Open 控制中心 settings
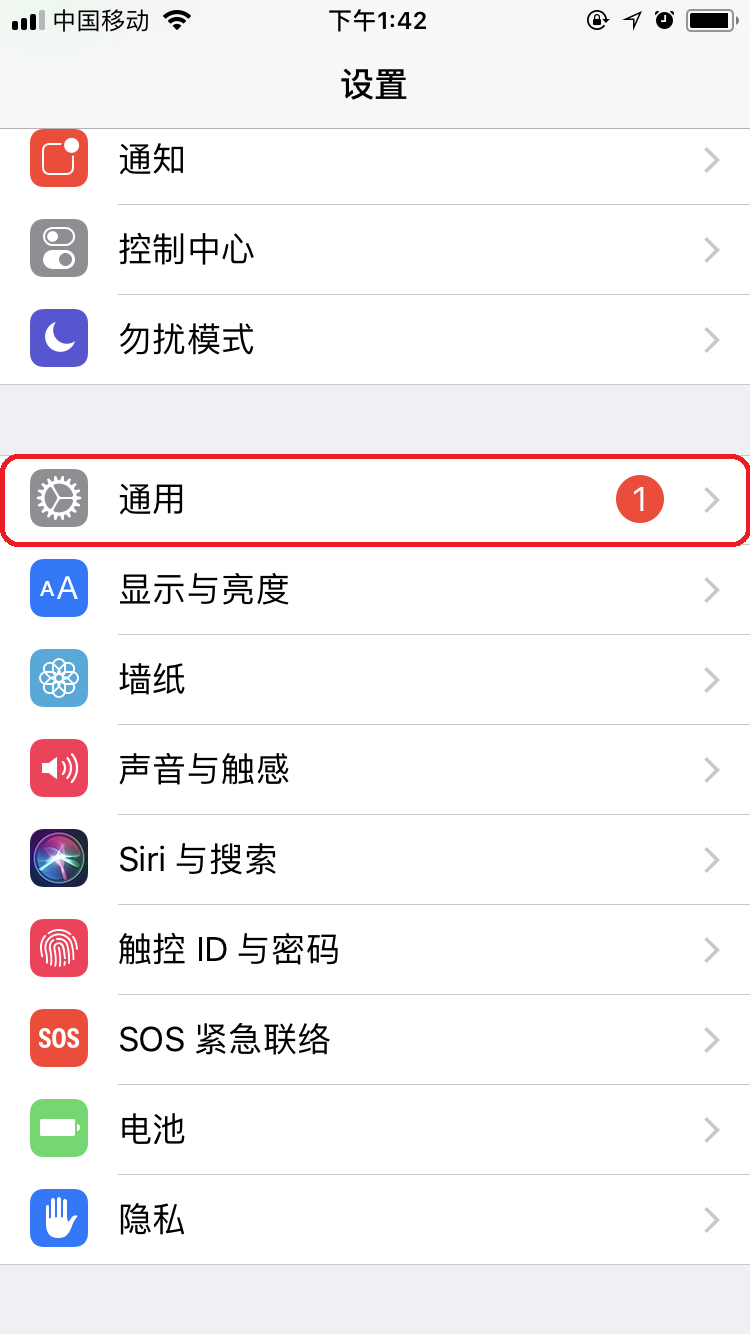The width and height of the screenshot is (750, 1334). pyautogui.click(x=375, y=250)
